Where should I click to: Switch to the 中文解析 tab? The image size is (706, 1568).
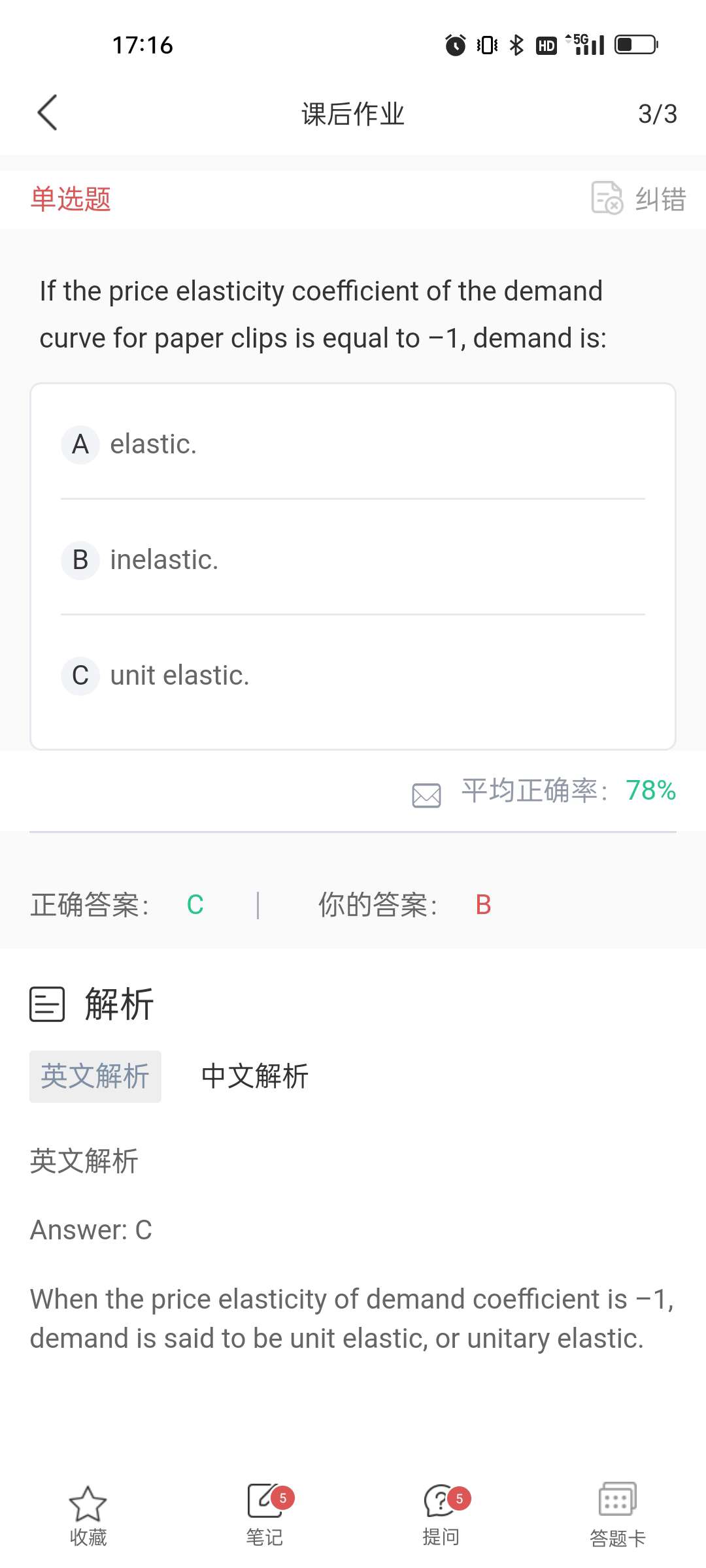tap(254, 1076)
